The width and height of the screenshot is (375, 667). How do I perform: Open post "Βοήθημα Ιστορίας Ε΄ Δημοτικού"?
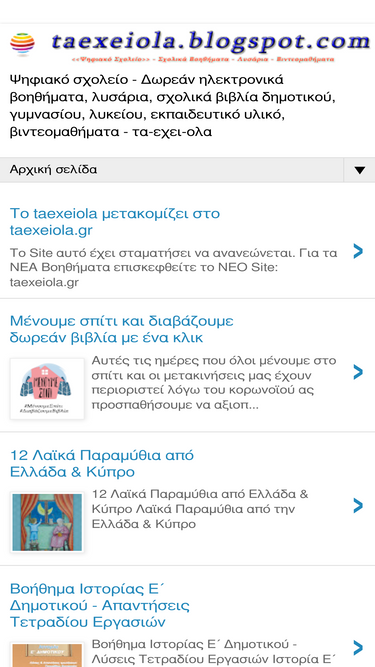coord(99,606)
